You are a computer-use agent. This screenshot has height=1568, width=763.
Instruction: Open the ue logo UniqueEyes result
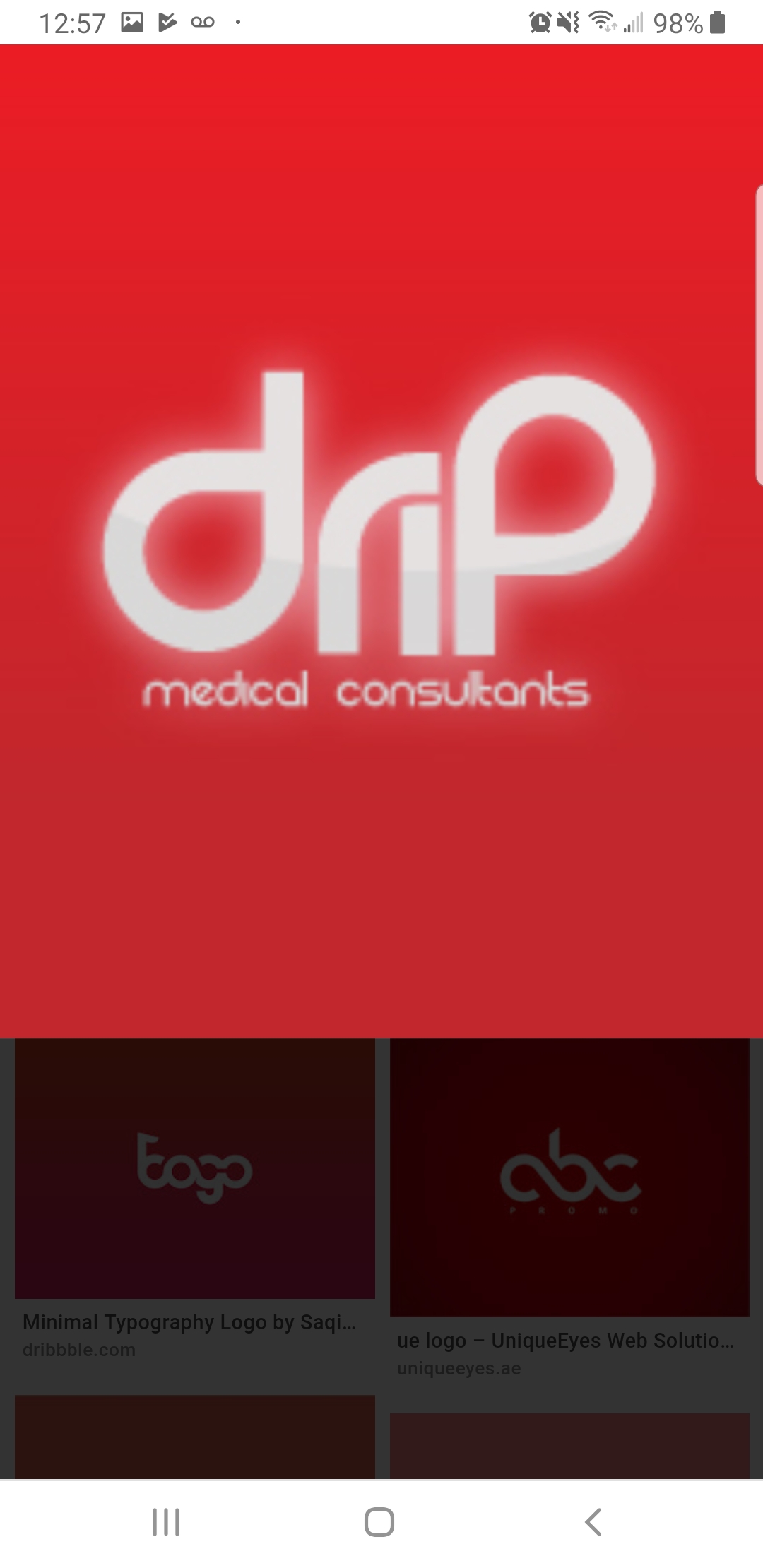tap(569, 1177)
